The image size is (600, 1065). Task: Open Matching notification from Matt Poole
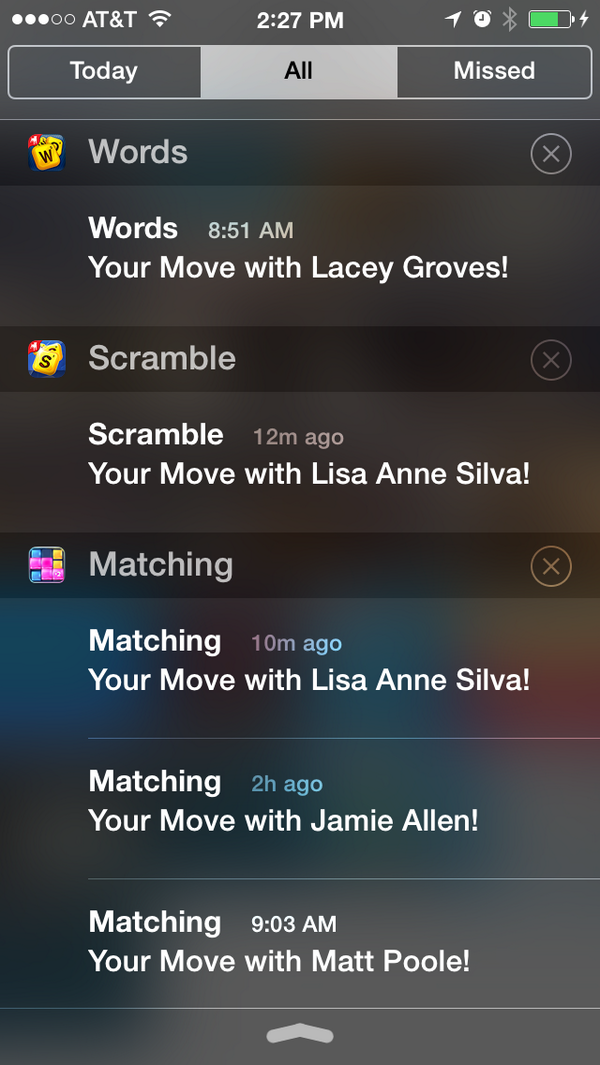[300, 944]
